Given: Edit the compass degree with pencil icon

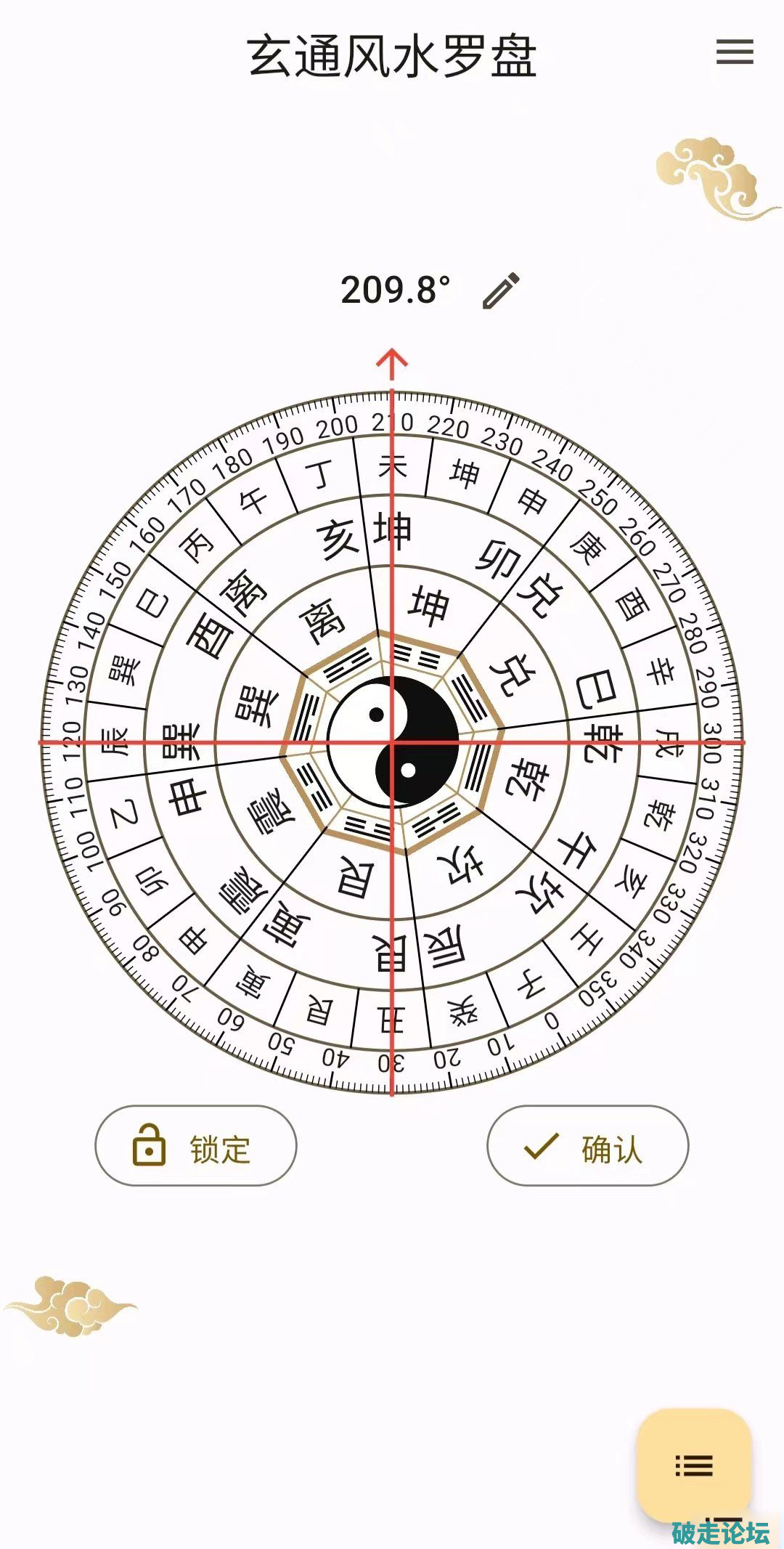Looking at the screenshot, I should point(502,290).
